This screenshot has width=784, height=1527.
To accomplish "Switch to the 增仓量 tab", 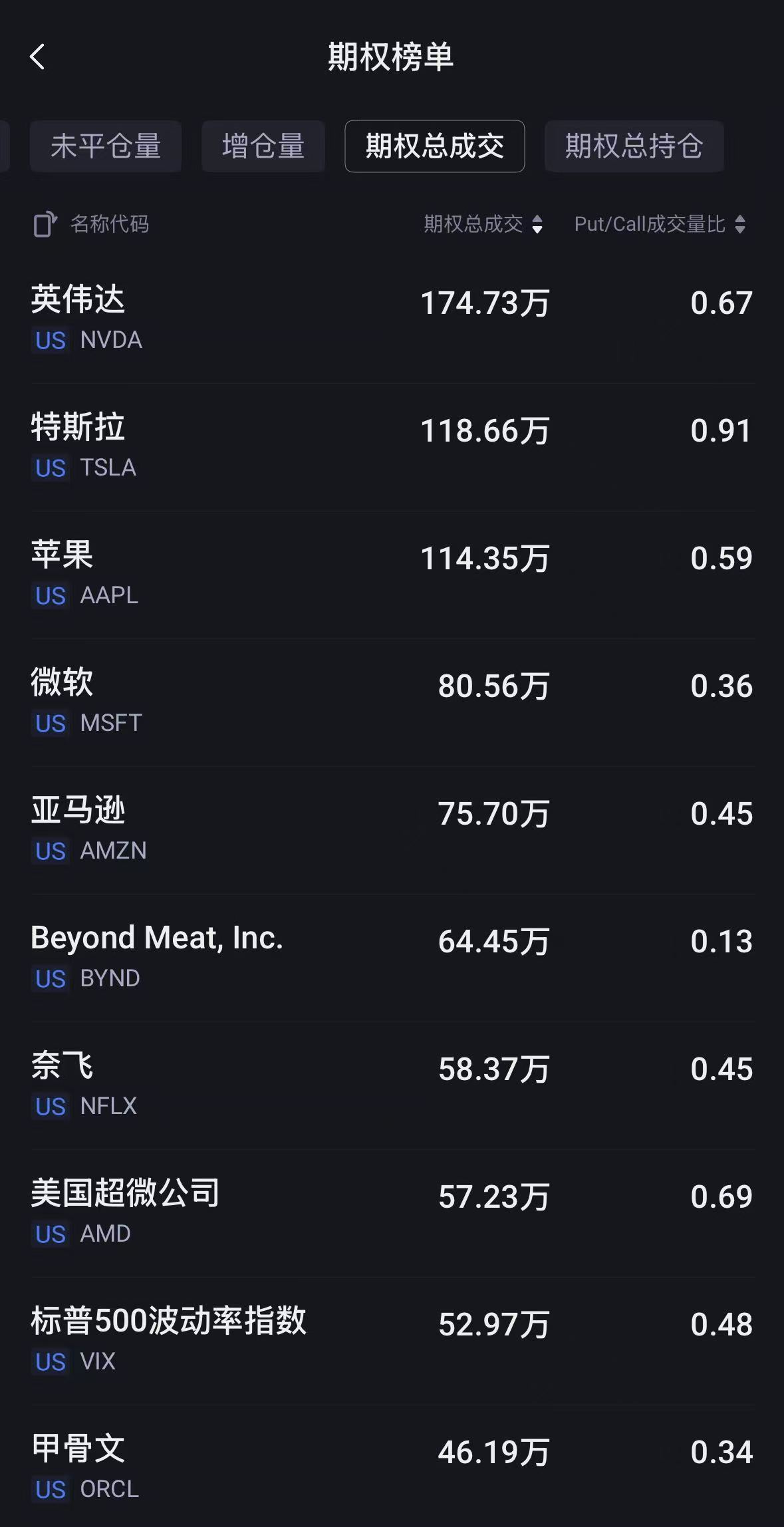I will coord(263,146).
